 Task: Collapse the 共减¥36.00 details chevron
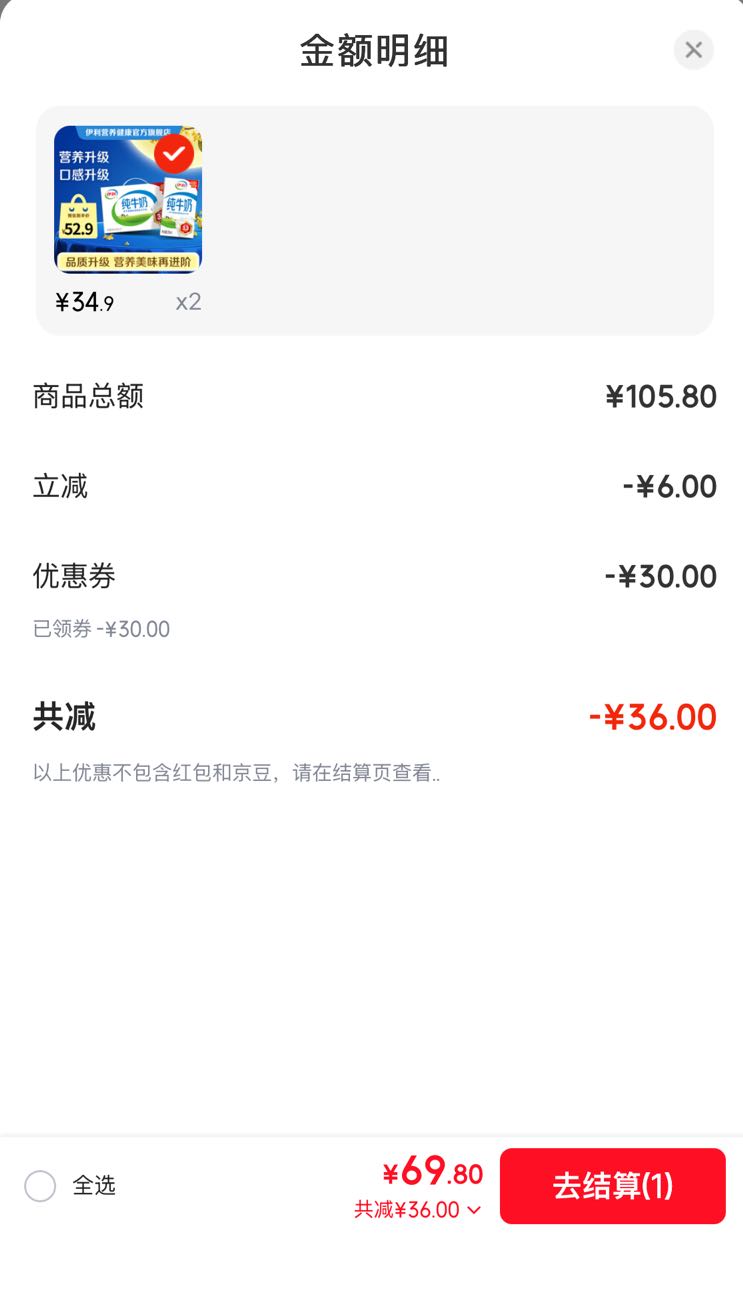click(x=474, y=1210)
